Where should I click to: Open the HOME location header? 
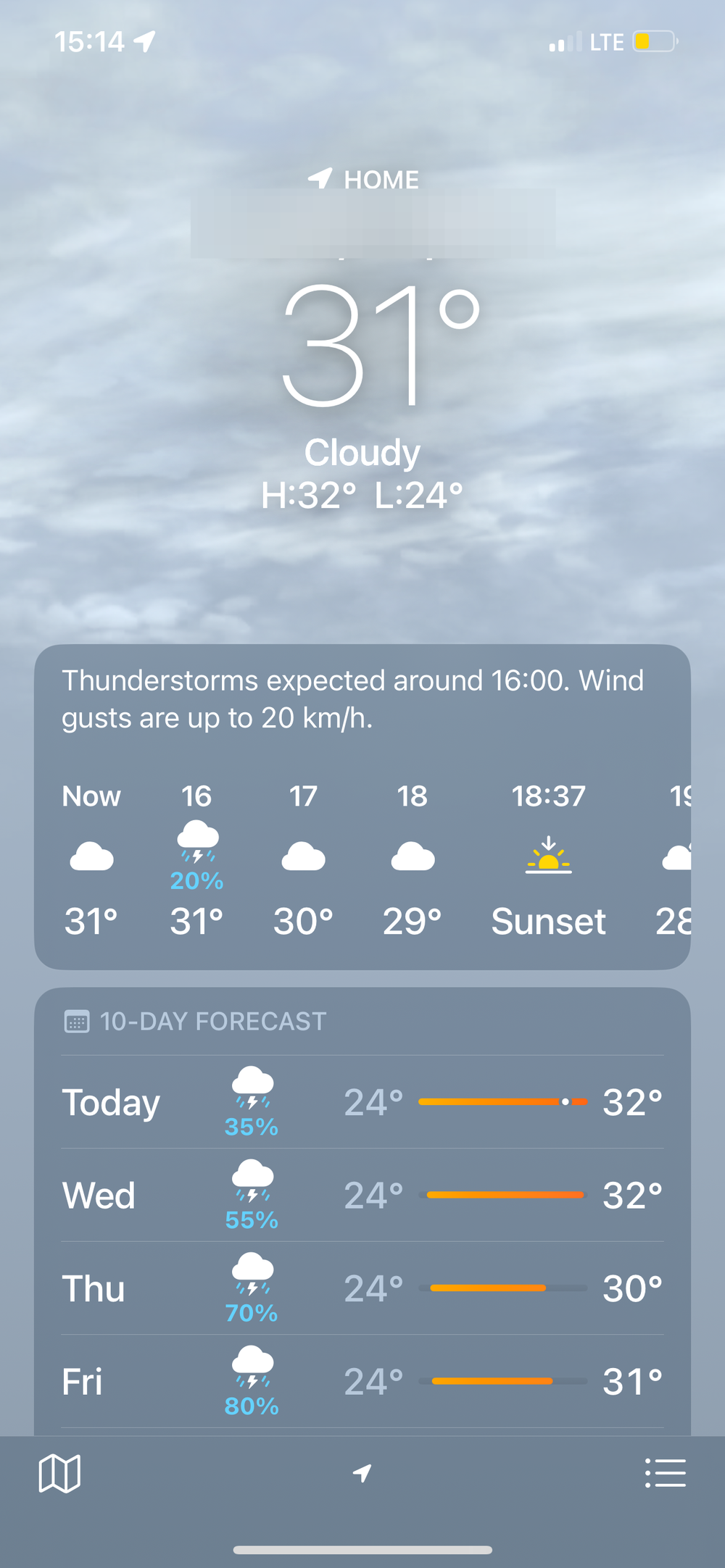[x=362, y=179]
